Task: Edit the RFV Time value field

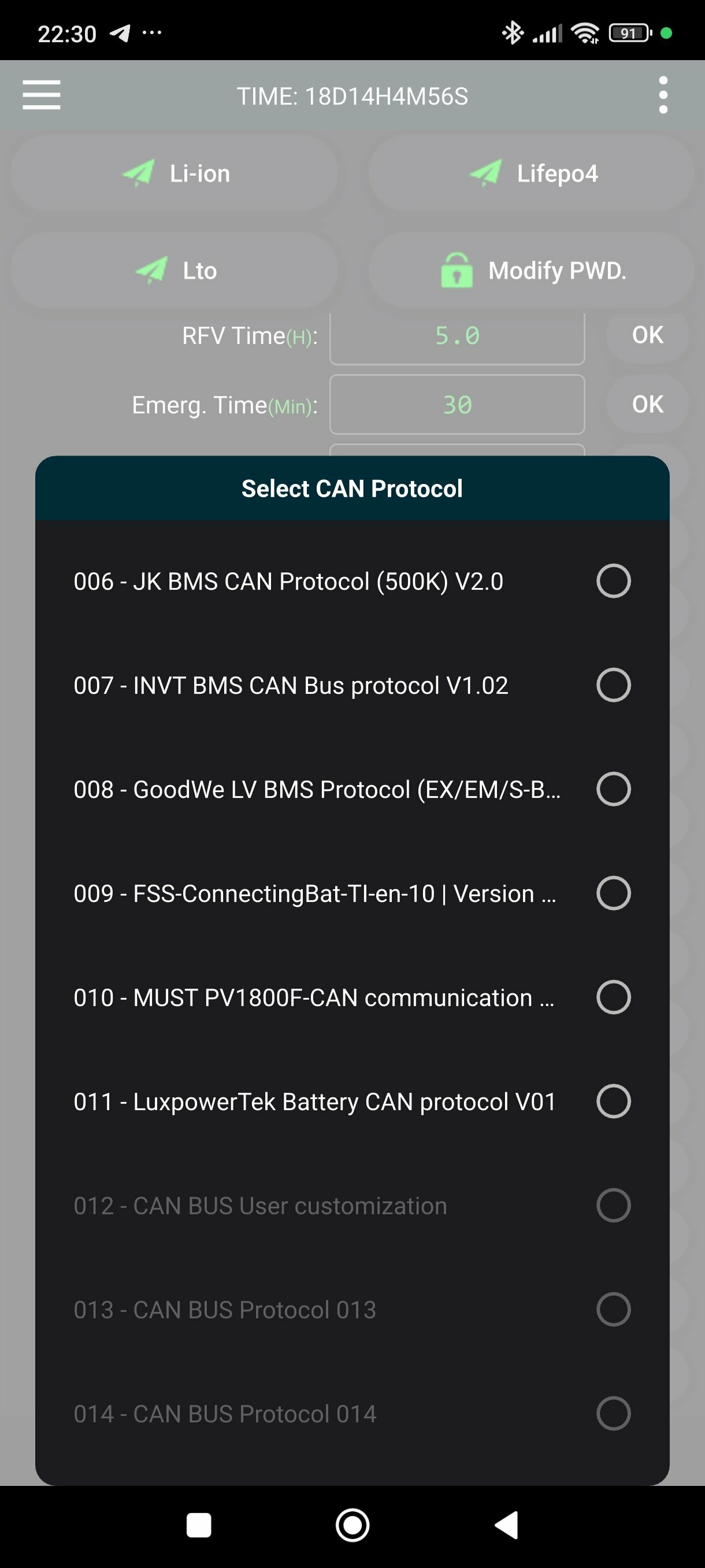Action: tap(457, 336)
